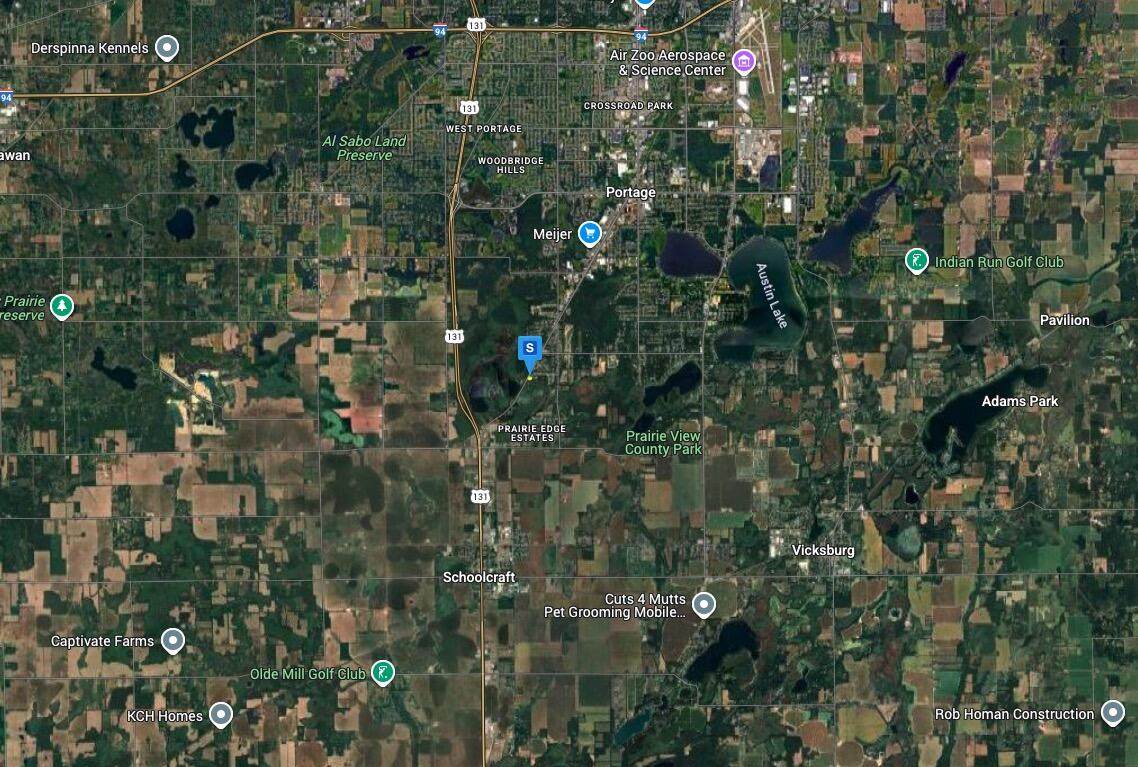Open the Indian Run Golf Club marker
Screen dimensions: 1138x767
pyautogui.click(x=916, y=262)
